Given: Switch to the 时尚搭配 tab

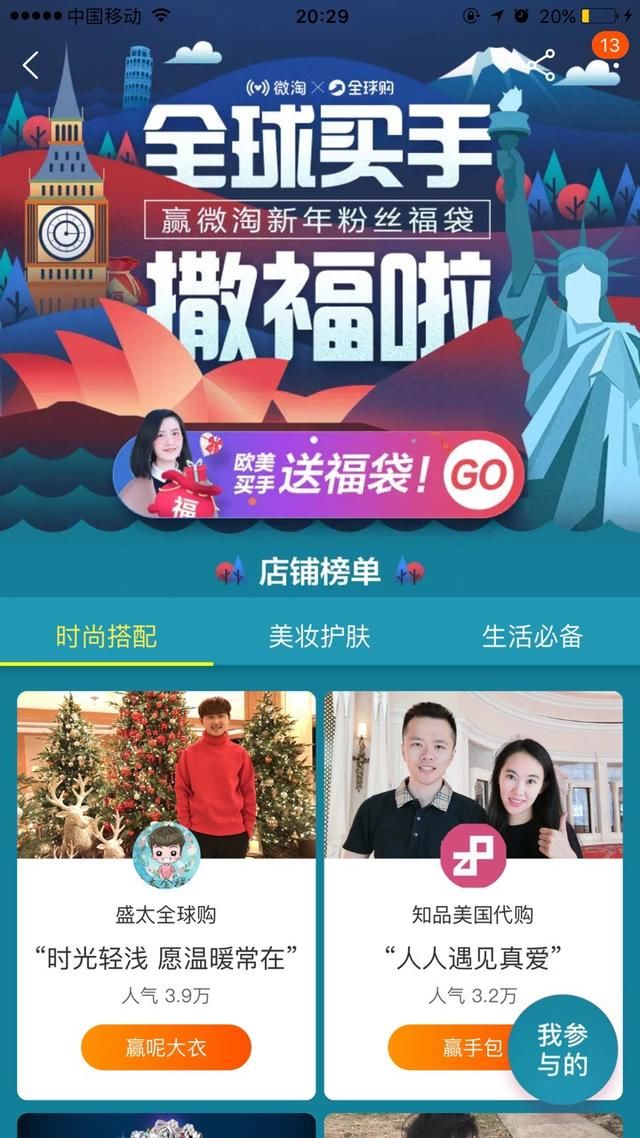Looking at the screenshot, I should [106, 636].
